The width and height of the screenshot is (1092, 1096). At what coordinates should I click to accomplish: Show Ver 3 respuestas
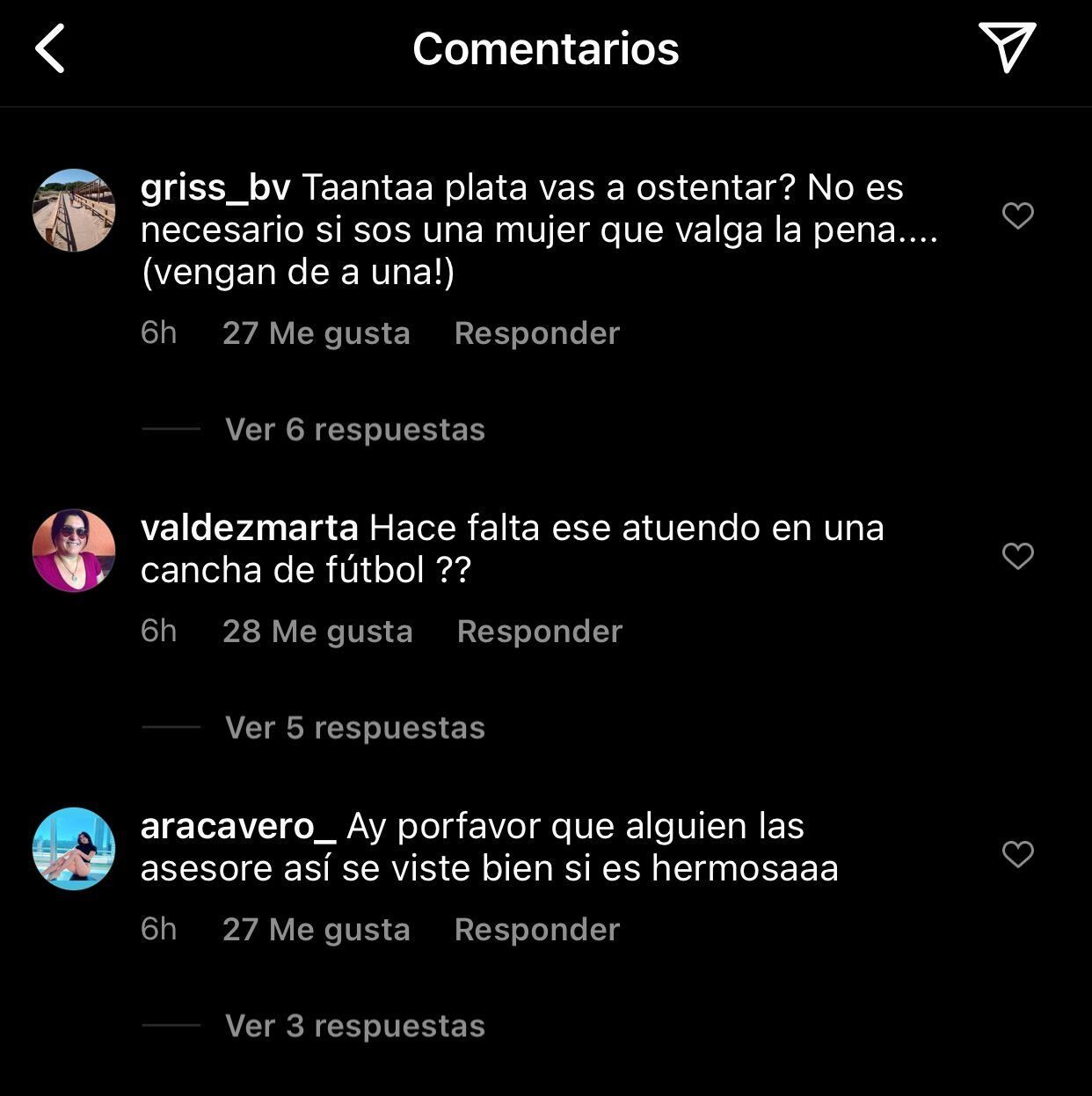(x=354, y=1026)
